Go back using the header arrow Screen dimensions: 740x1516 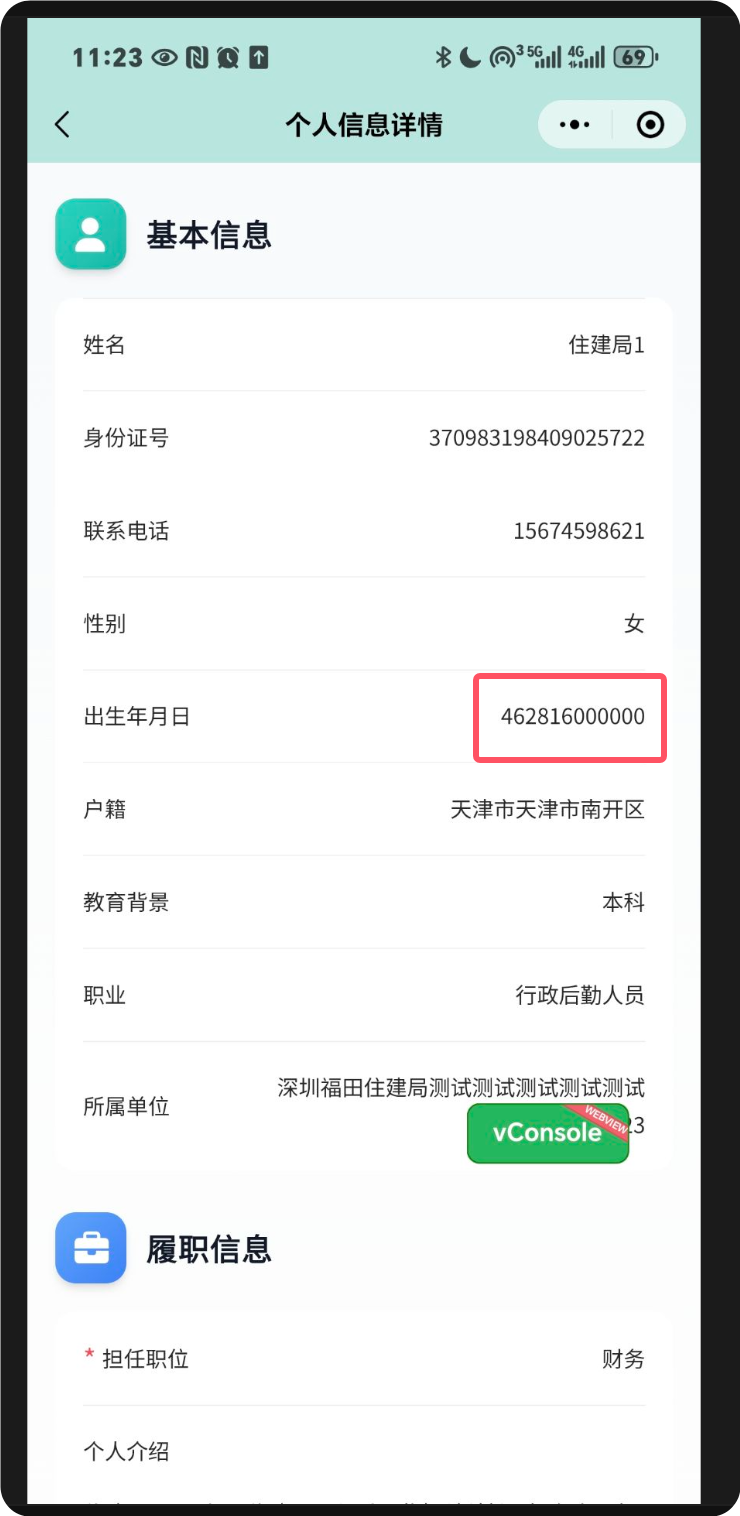pos(62,125)
